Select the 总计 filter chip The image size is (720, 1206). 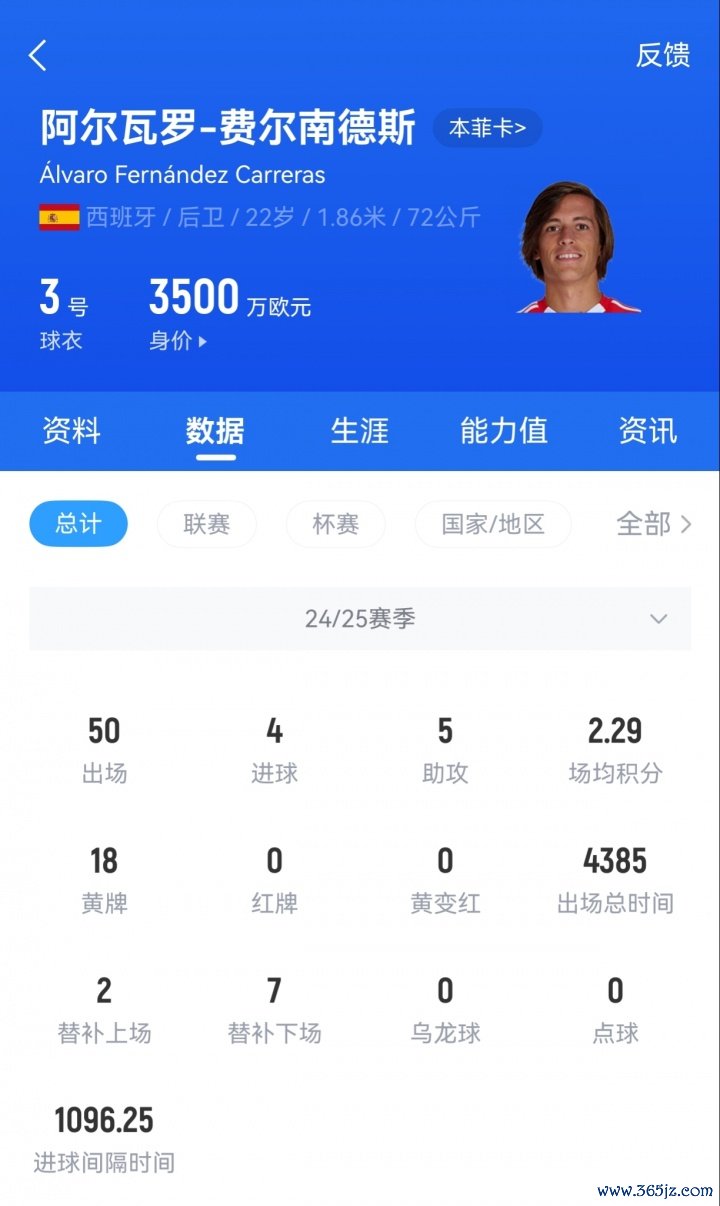[78, 524]
